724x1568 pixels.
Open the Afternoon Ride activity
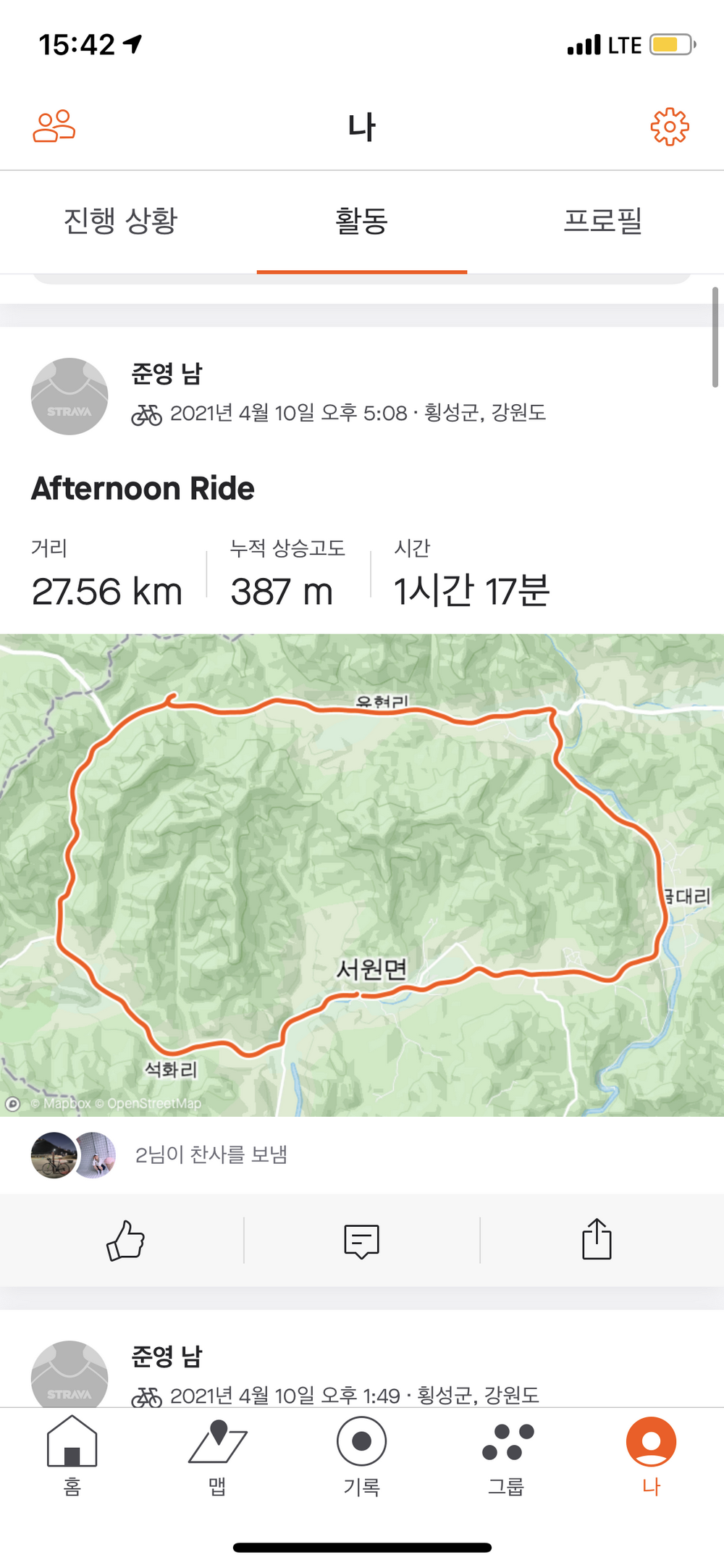coord(143,489)
